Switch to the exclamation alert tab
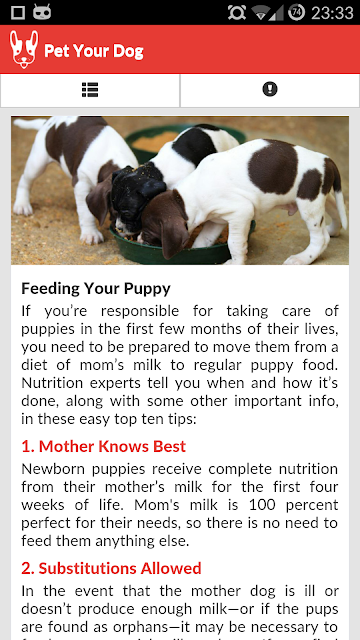Screen dimensions: 360x640 pos(270,90)
